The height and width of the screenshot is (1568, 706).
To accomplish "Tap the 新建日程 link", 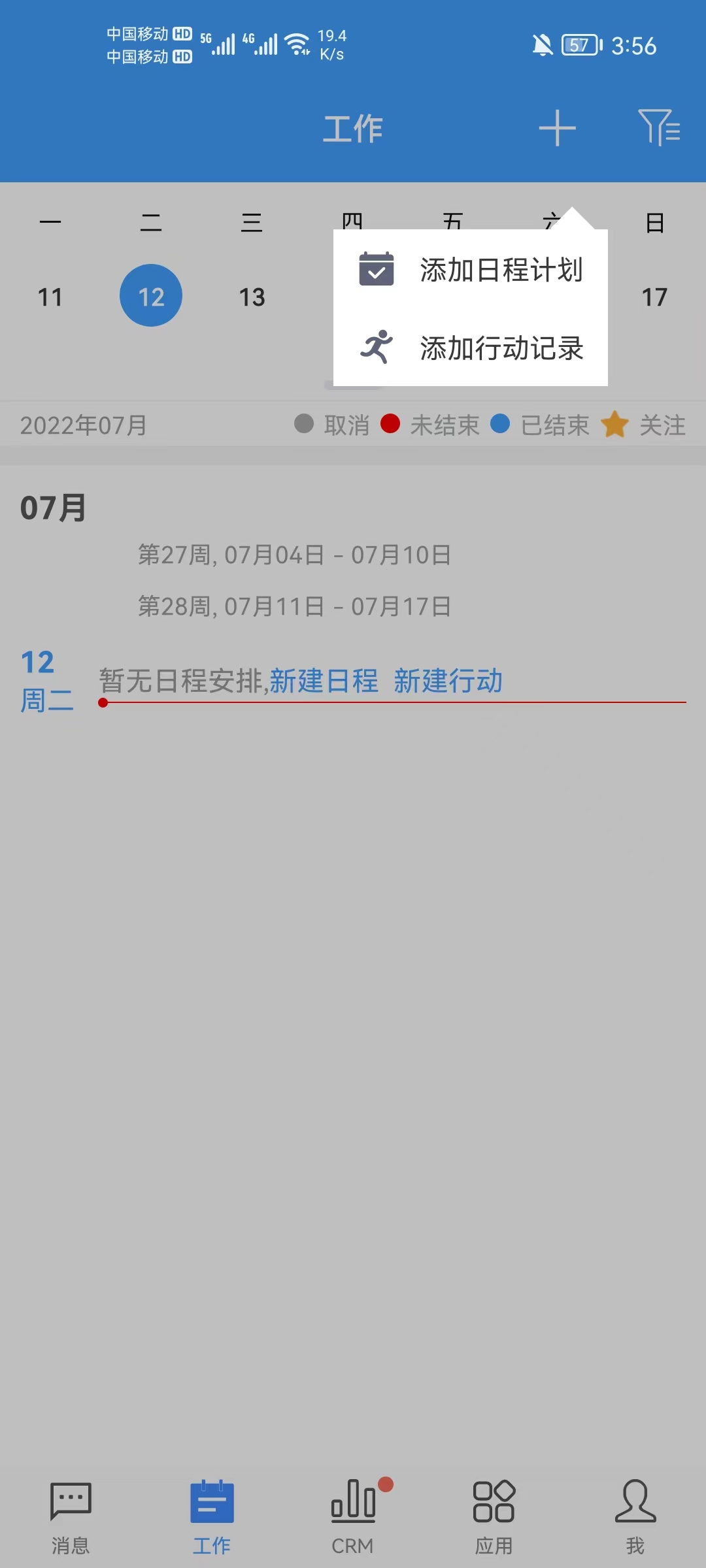I will tap(324, 681).
